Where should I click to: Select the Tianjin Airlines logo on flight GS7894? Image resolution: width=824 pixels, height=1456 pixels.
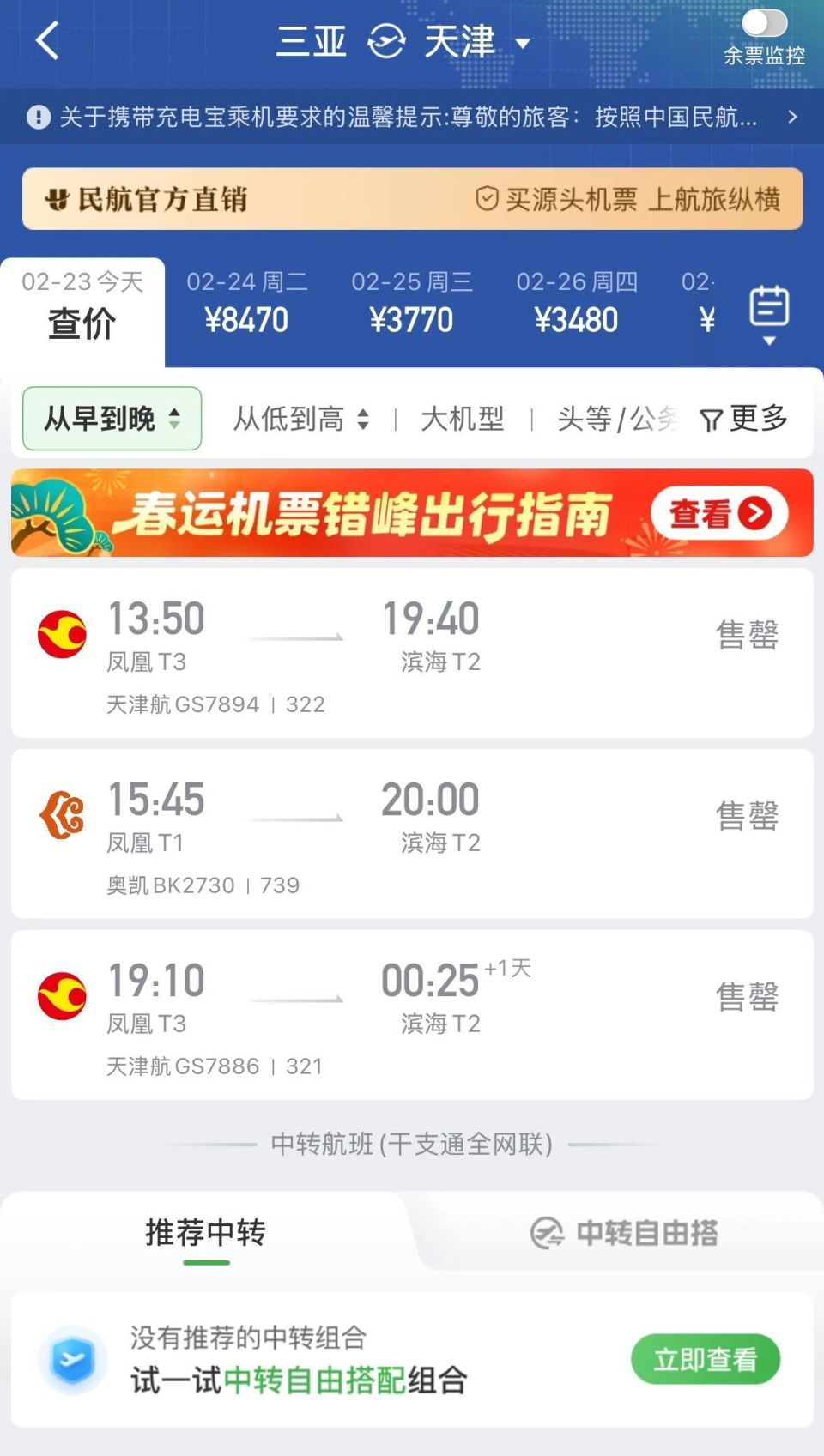pyautogui.click(x=61, y=635)
